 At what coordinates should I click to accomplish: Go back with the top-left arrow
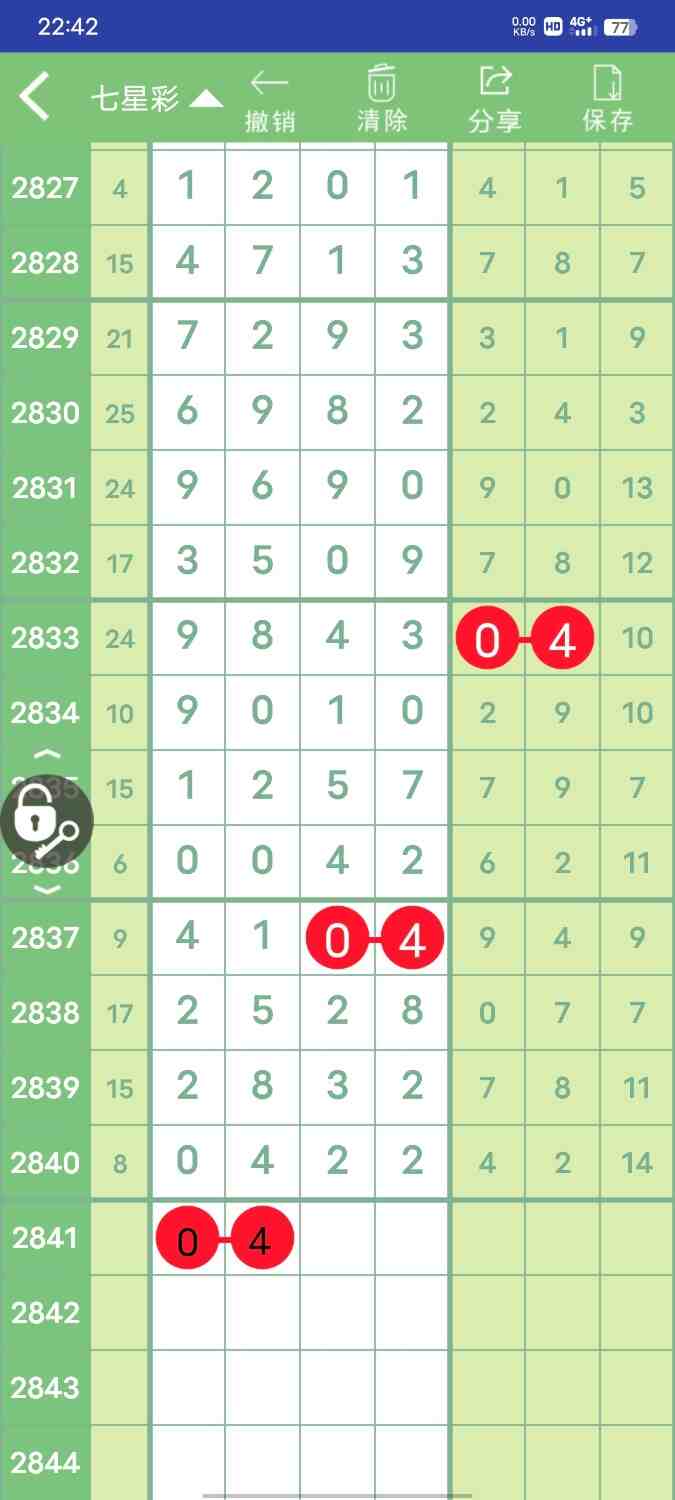tap(35, 98)
